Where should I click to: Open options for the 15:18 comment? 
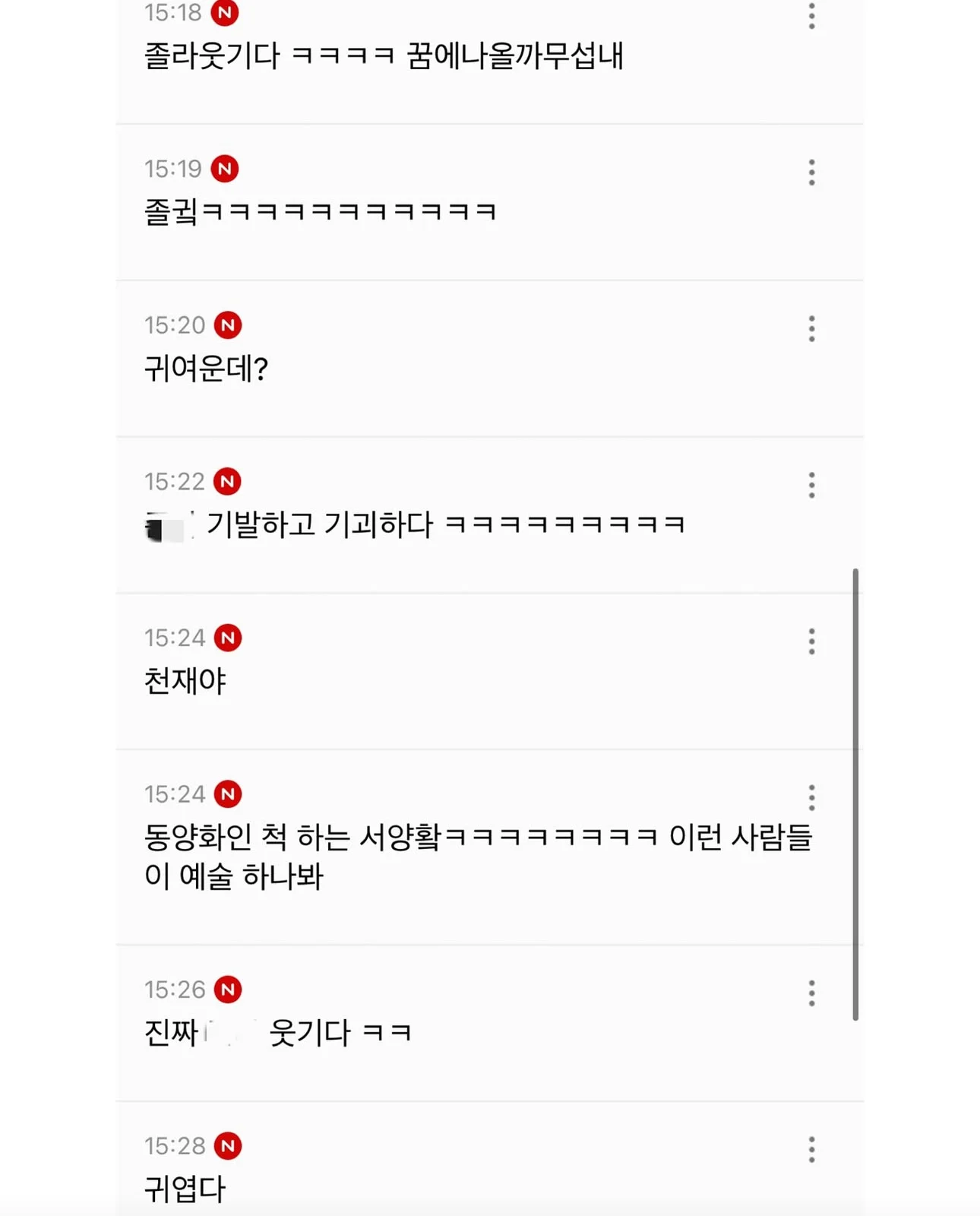(811, 15)
